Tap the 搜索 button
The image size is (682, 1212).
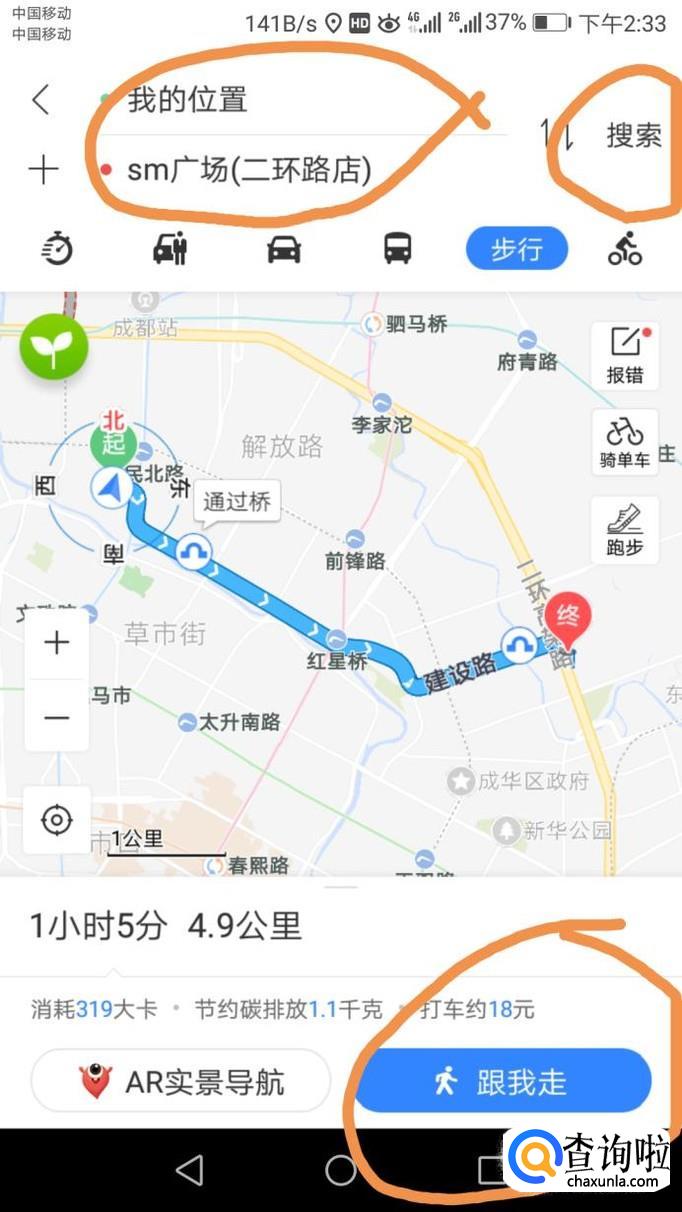tap(633, 135)
